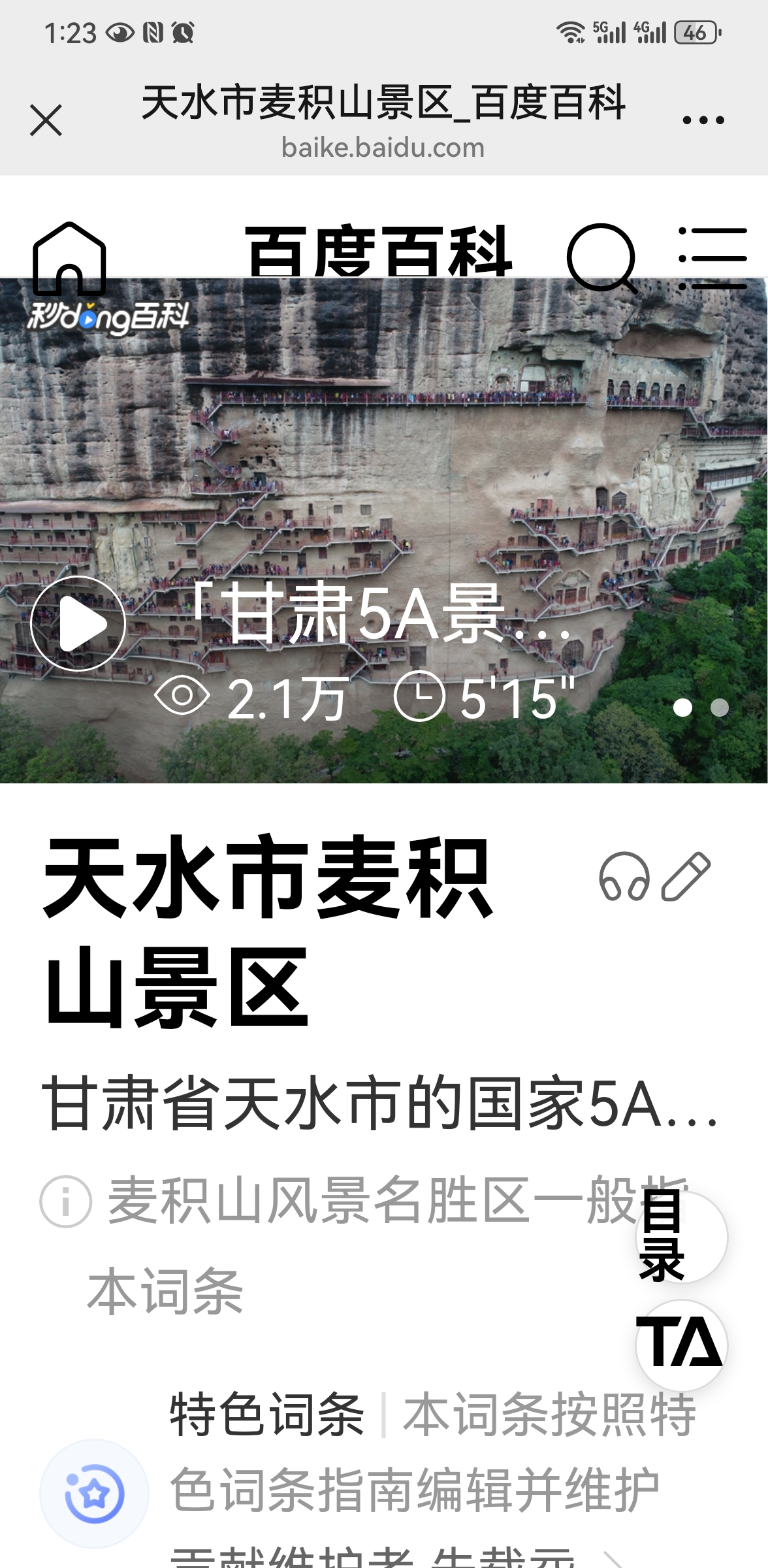Close the in-app browser page
This screenshot has width=768, height=1568.
(x=46, y=120)
